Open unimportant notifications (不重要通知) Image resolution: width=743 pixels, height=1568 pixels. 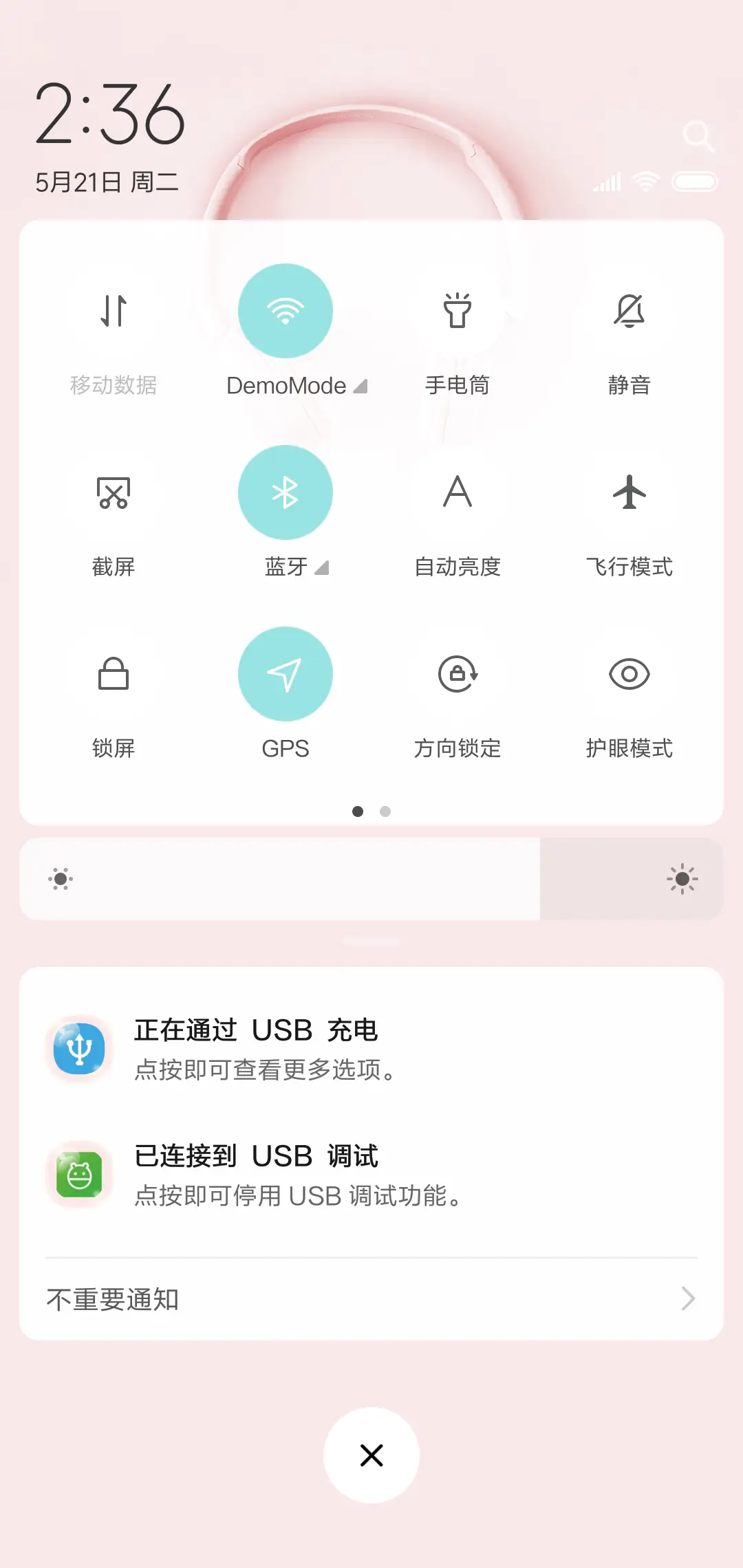coord(371,1298)
